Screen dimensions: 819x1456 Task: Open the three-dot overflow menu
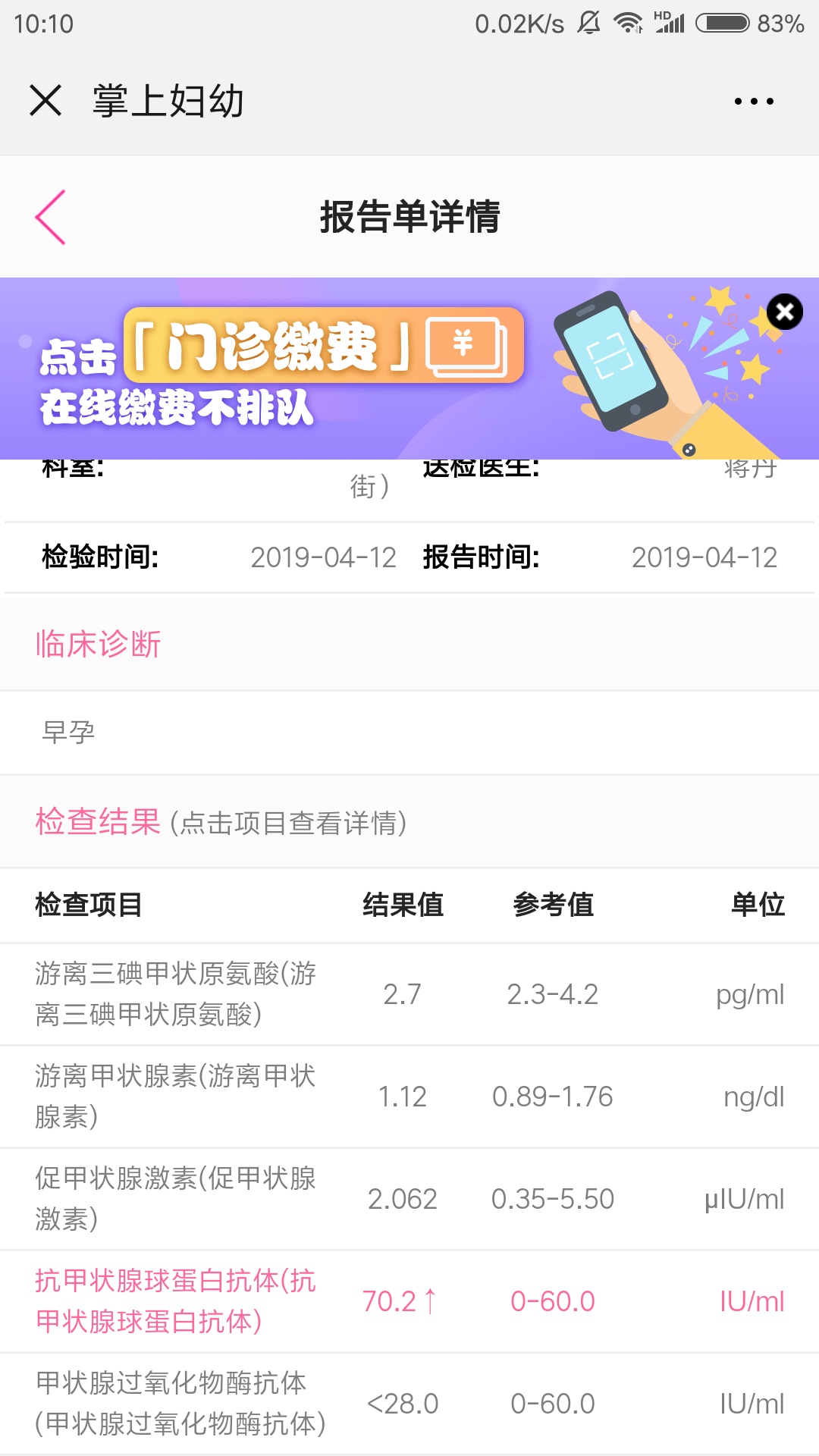(754, 101)
